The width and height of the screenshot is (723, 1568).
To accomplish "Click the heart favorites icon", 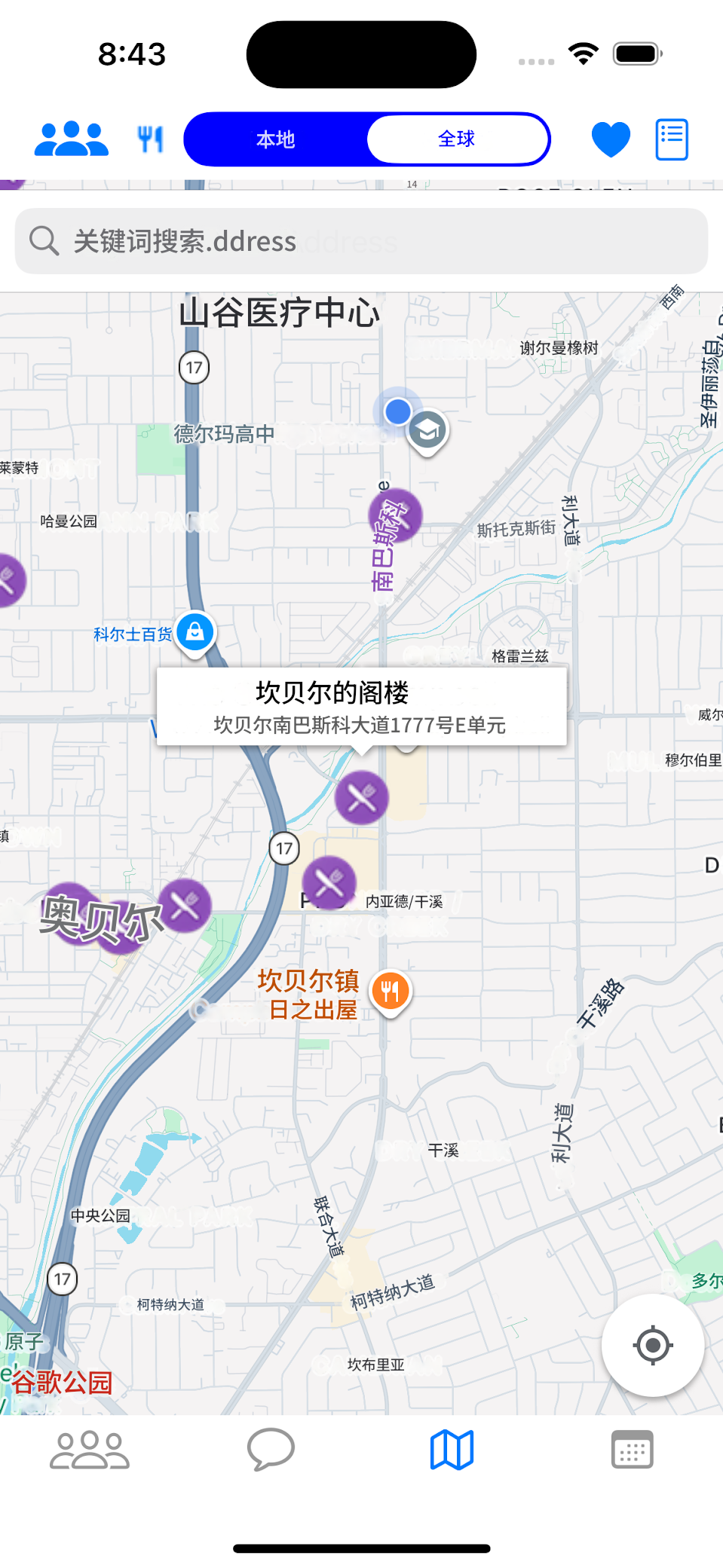I will click(611, 139).
